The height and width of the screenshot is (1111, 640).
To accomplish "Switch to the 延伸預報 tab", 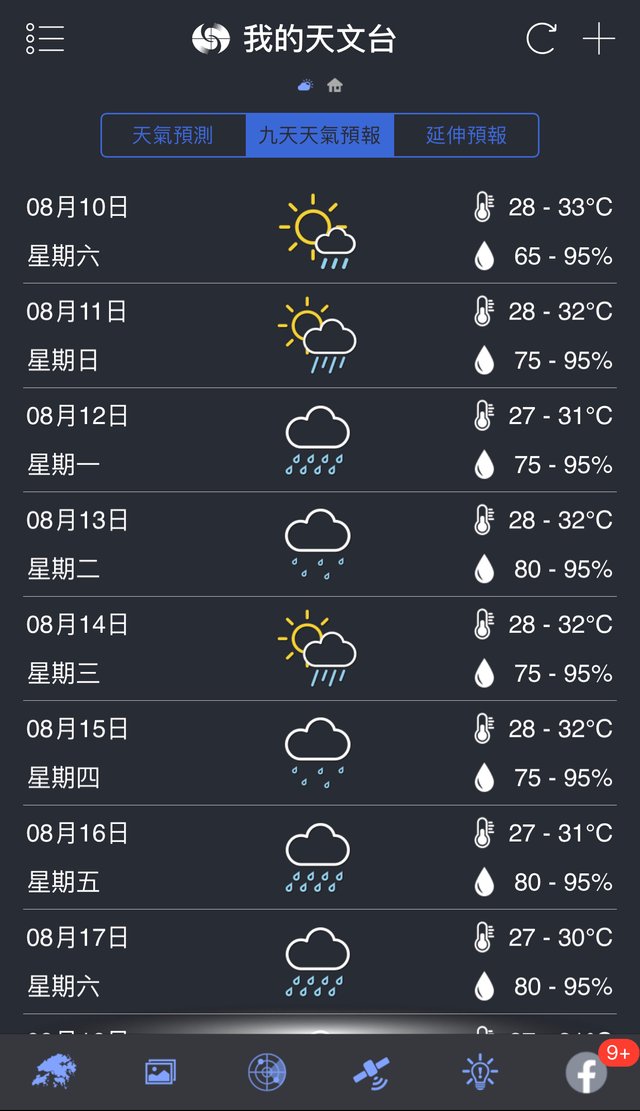I will click(x=466, y=135).
